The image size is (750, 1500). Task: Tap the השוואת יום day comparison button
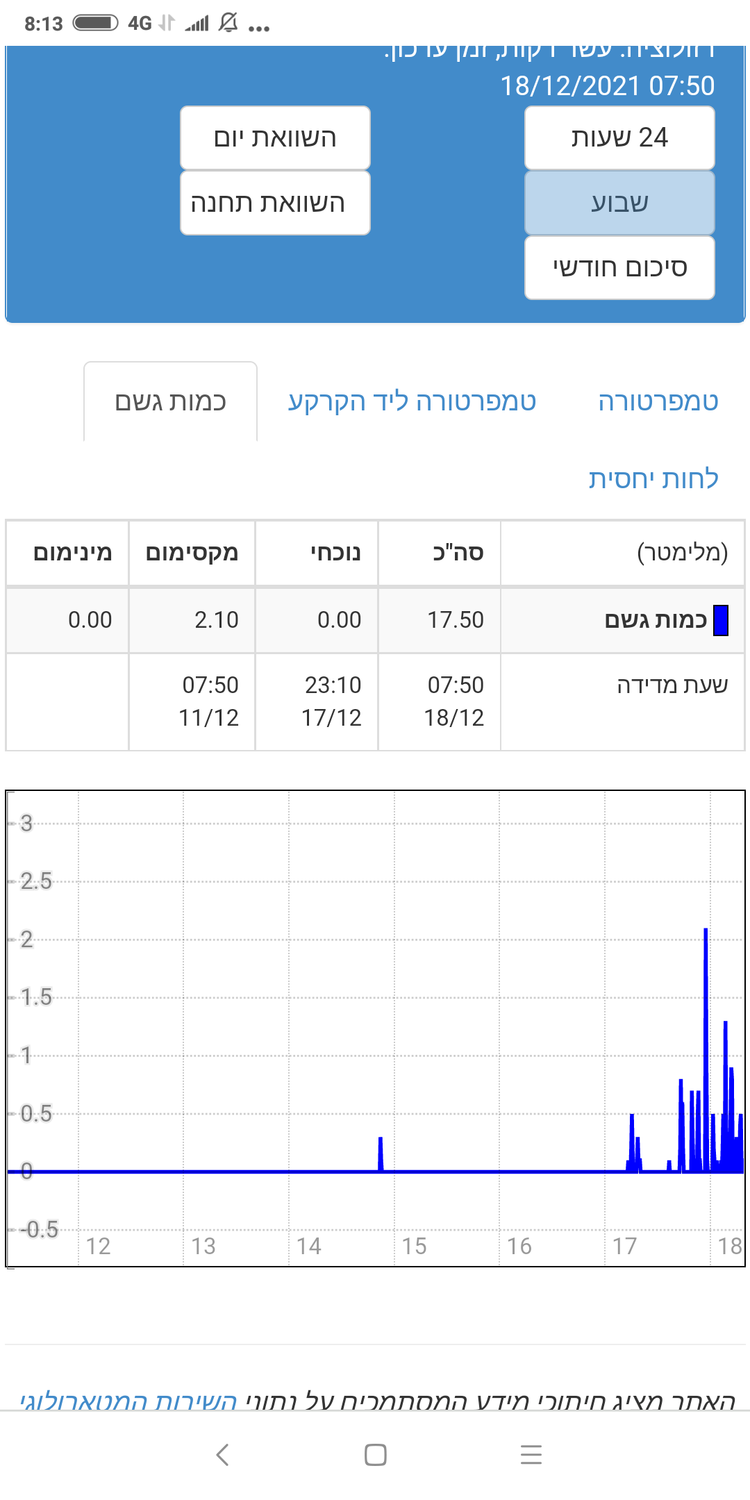[x=275, y=138]
